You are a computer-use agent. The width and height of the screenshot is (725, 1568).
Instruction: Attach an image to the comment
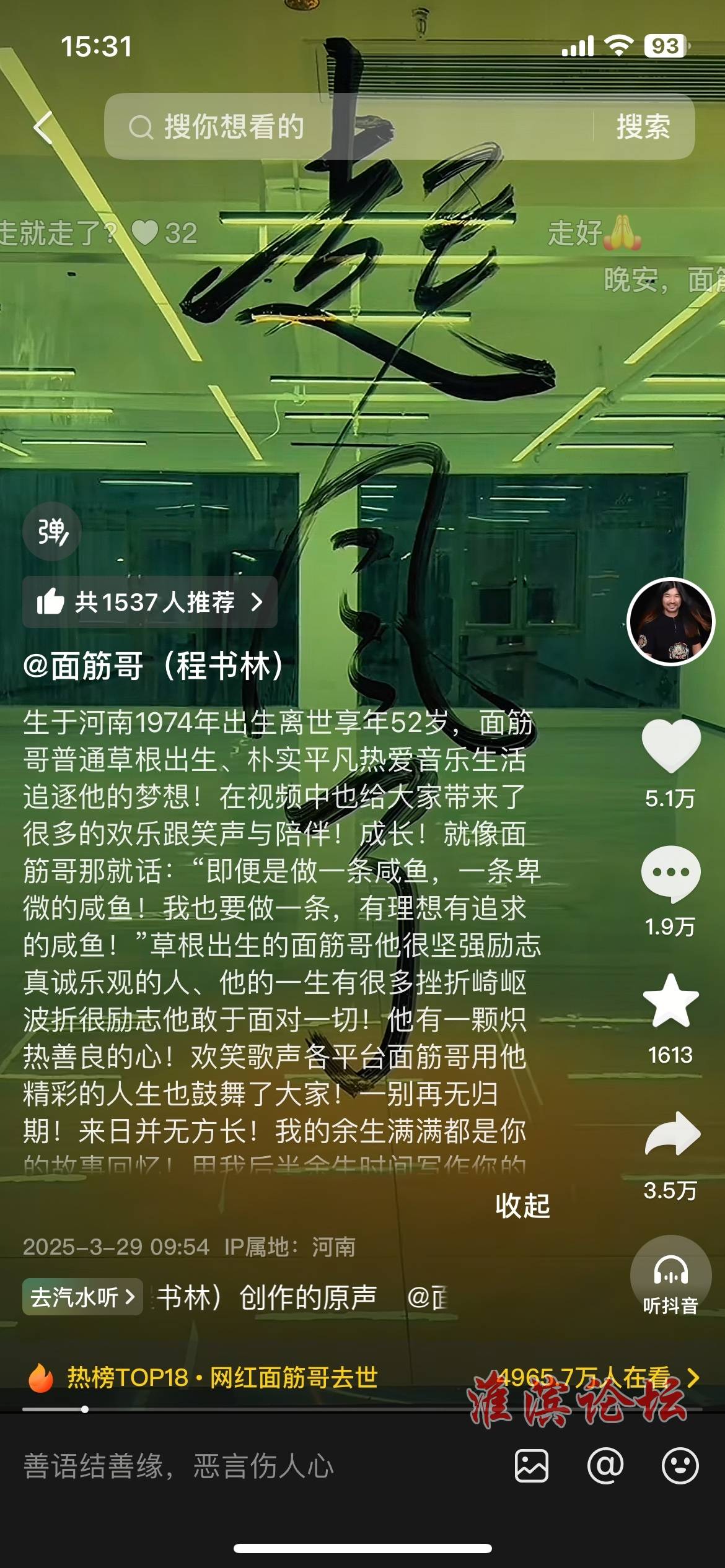pyautogui.click(x=532, y=1466)
